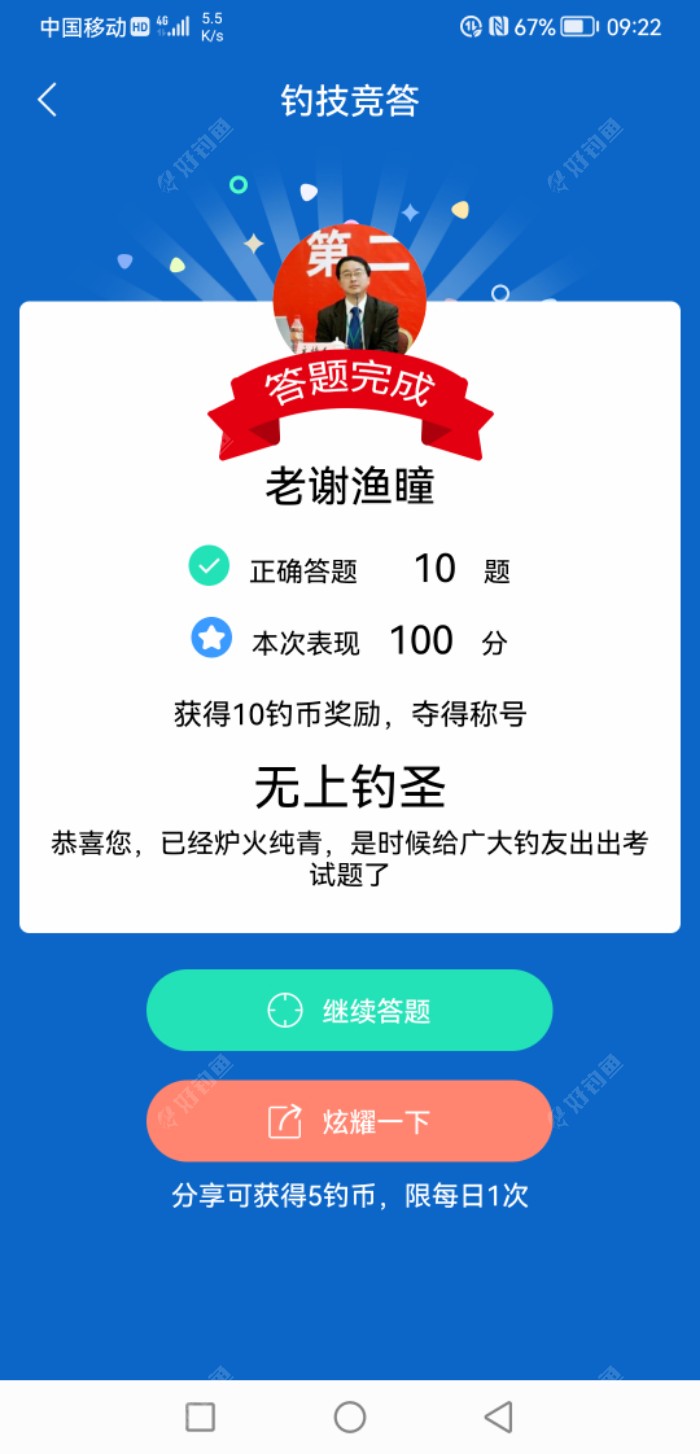Go back from the 钓技竞答 screen
The image size is (700, 1454).
tap(47, 100)
